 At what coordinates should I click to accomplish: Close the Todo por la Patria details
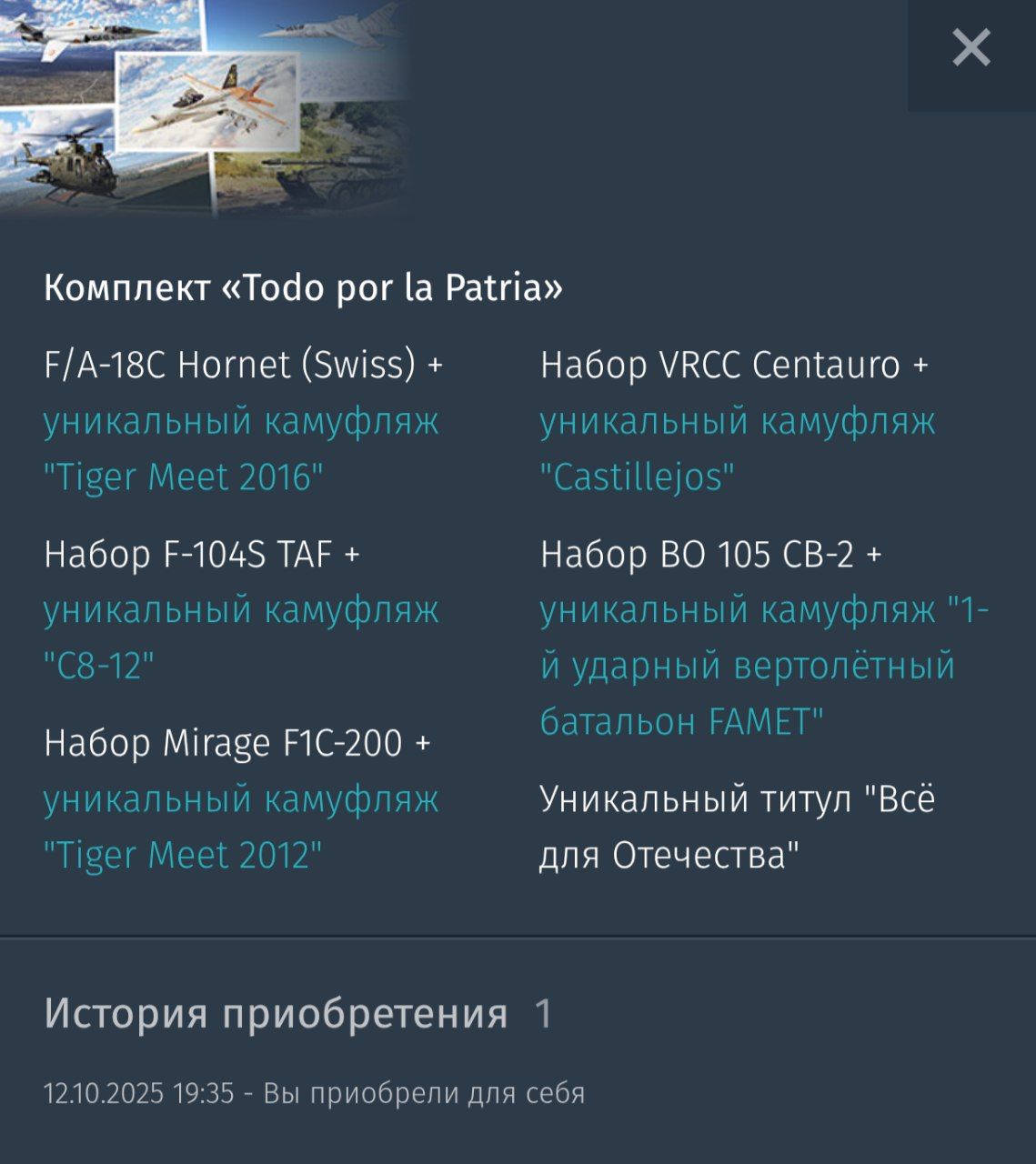click(971, 48)
